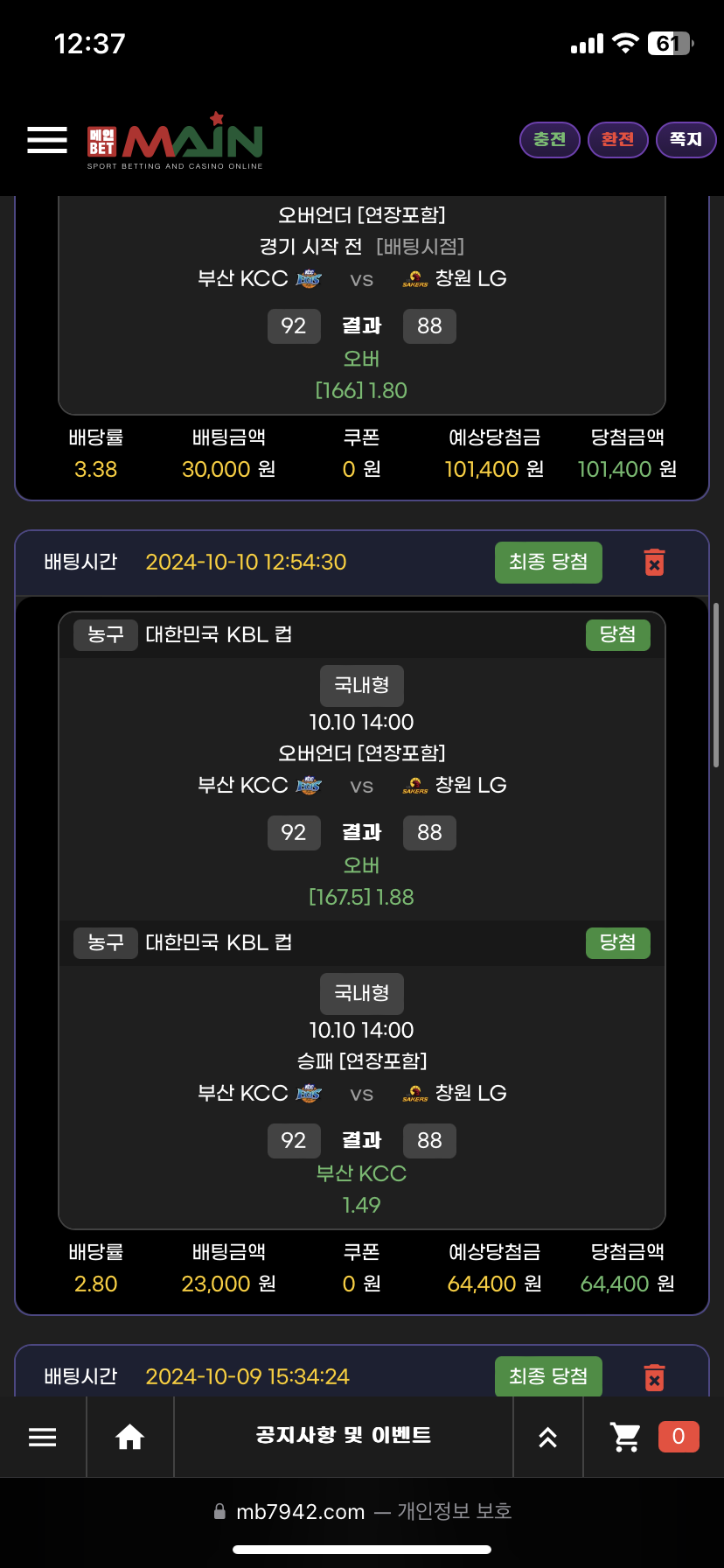Tap the 충전 deposit button

click(x=550, y=140)
